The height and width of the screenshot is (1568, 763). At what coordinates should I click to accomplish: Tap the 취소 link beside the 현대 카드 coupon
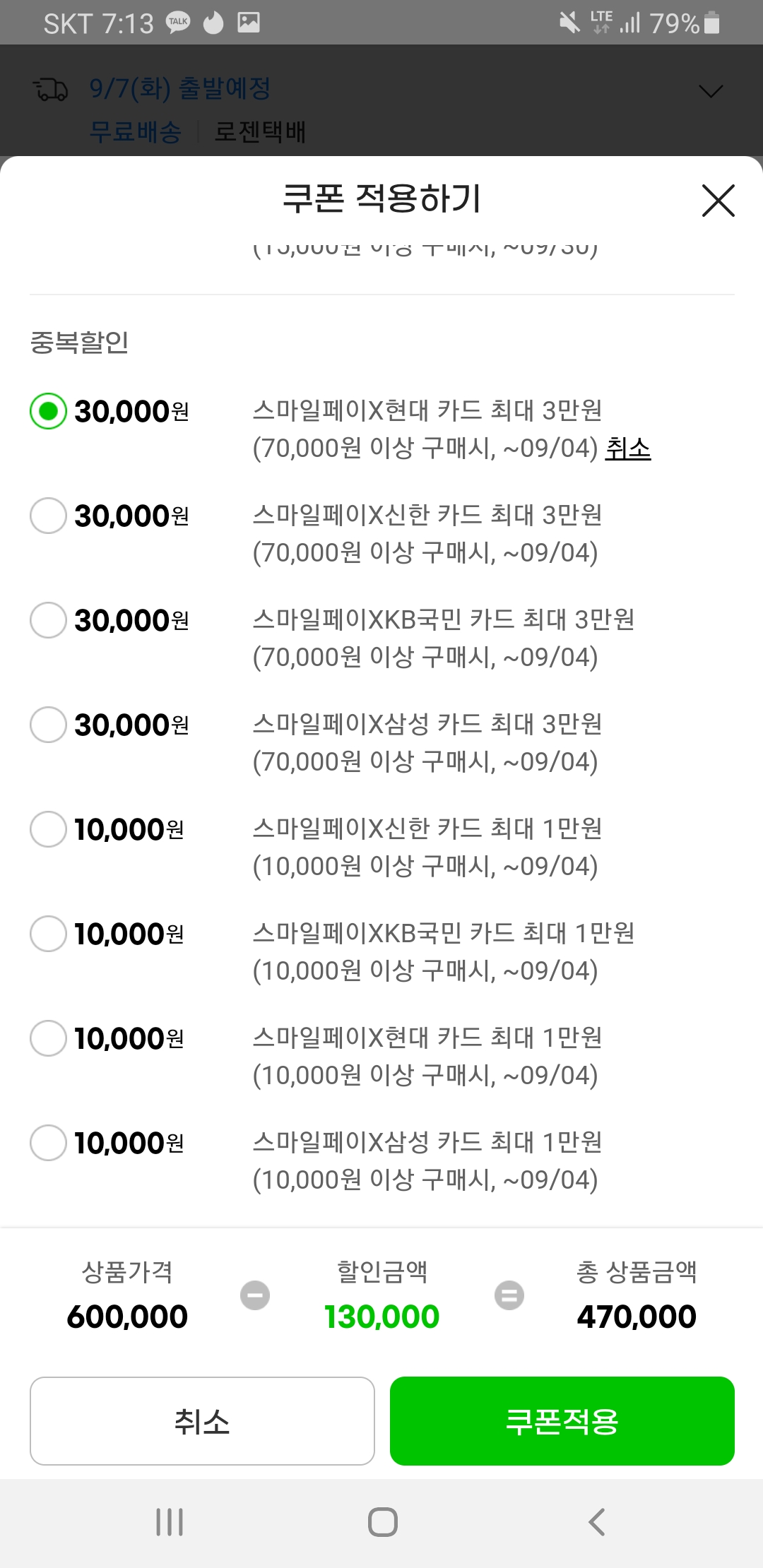tap(627, 448)
